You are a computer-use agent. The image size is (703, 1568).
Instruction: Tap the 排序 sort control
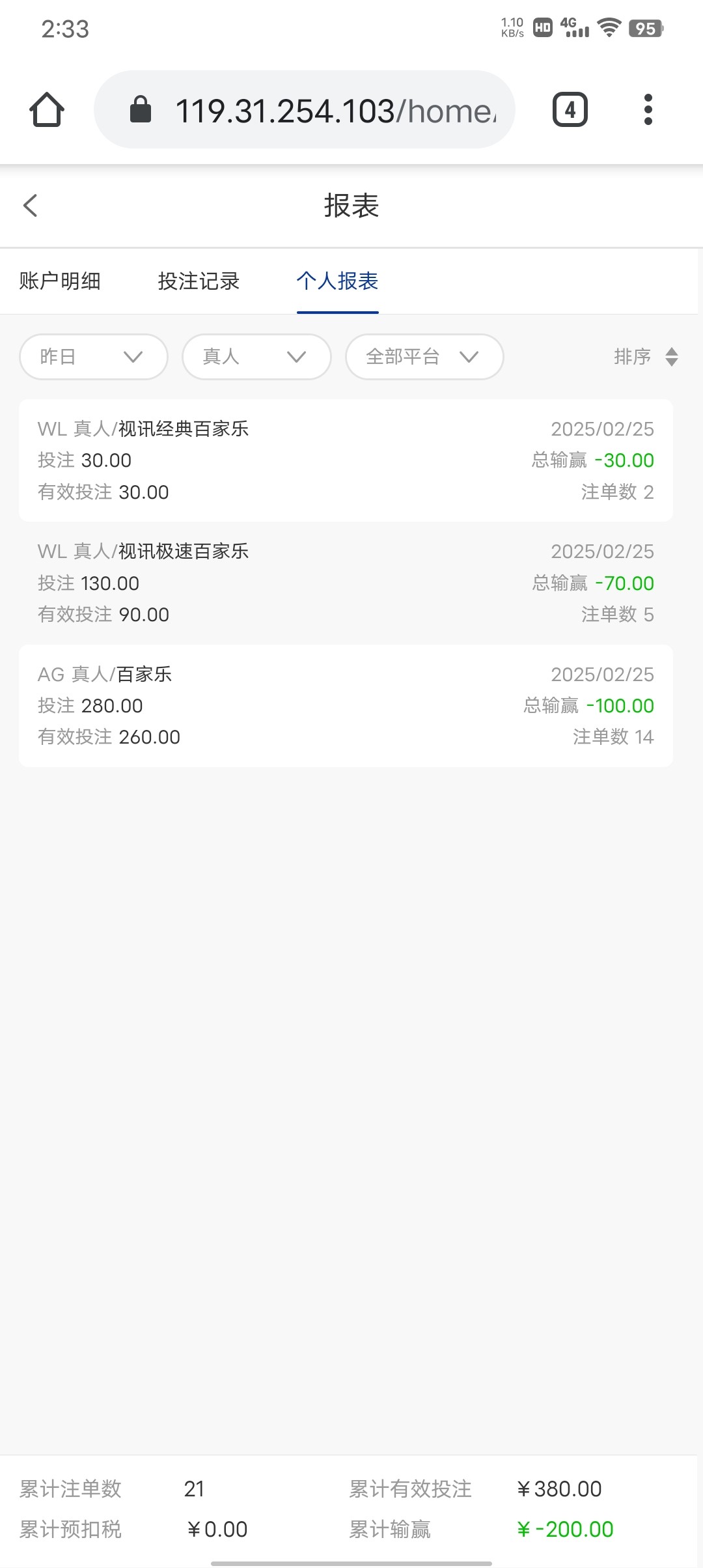click(646, 357)
